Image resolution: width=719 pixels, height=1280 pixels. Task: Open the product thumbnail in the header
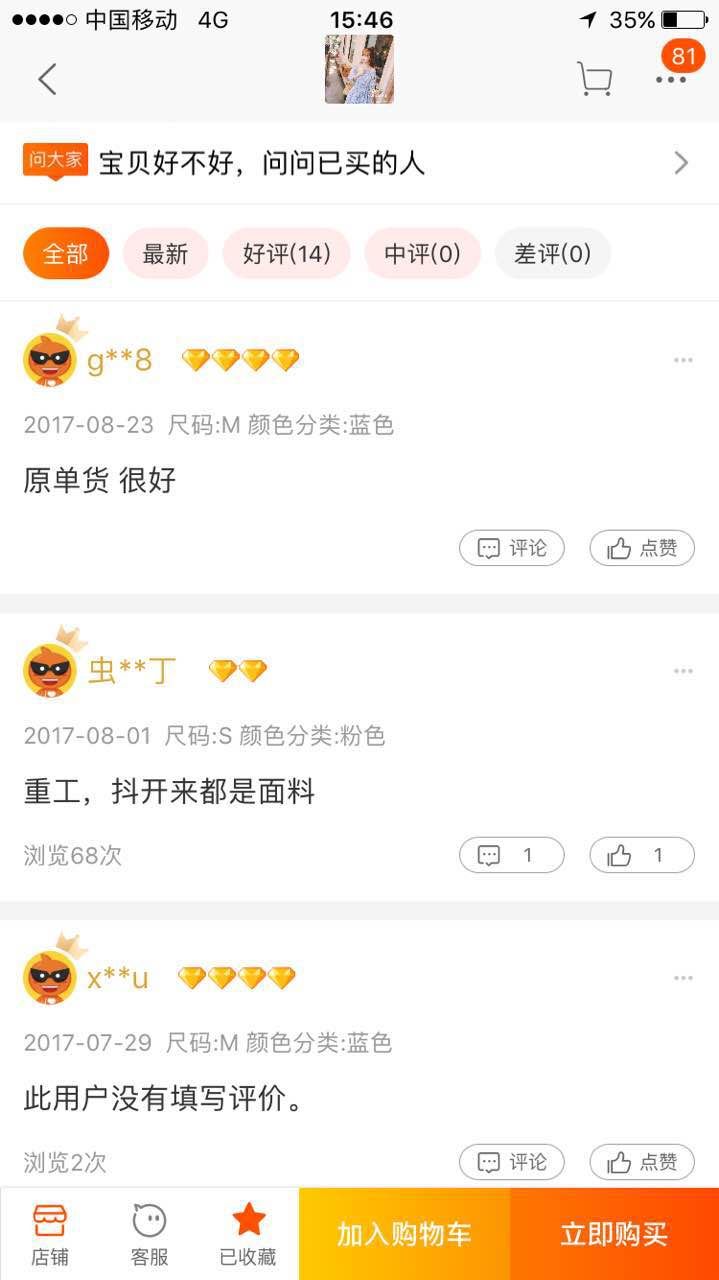tap(359, 69)
